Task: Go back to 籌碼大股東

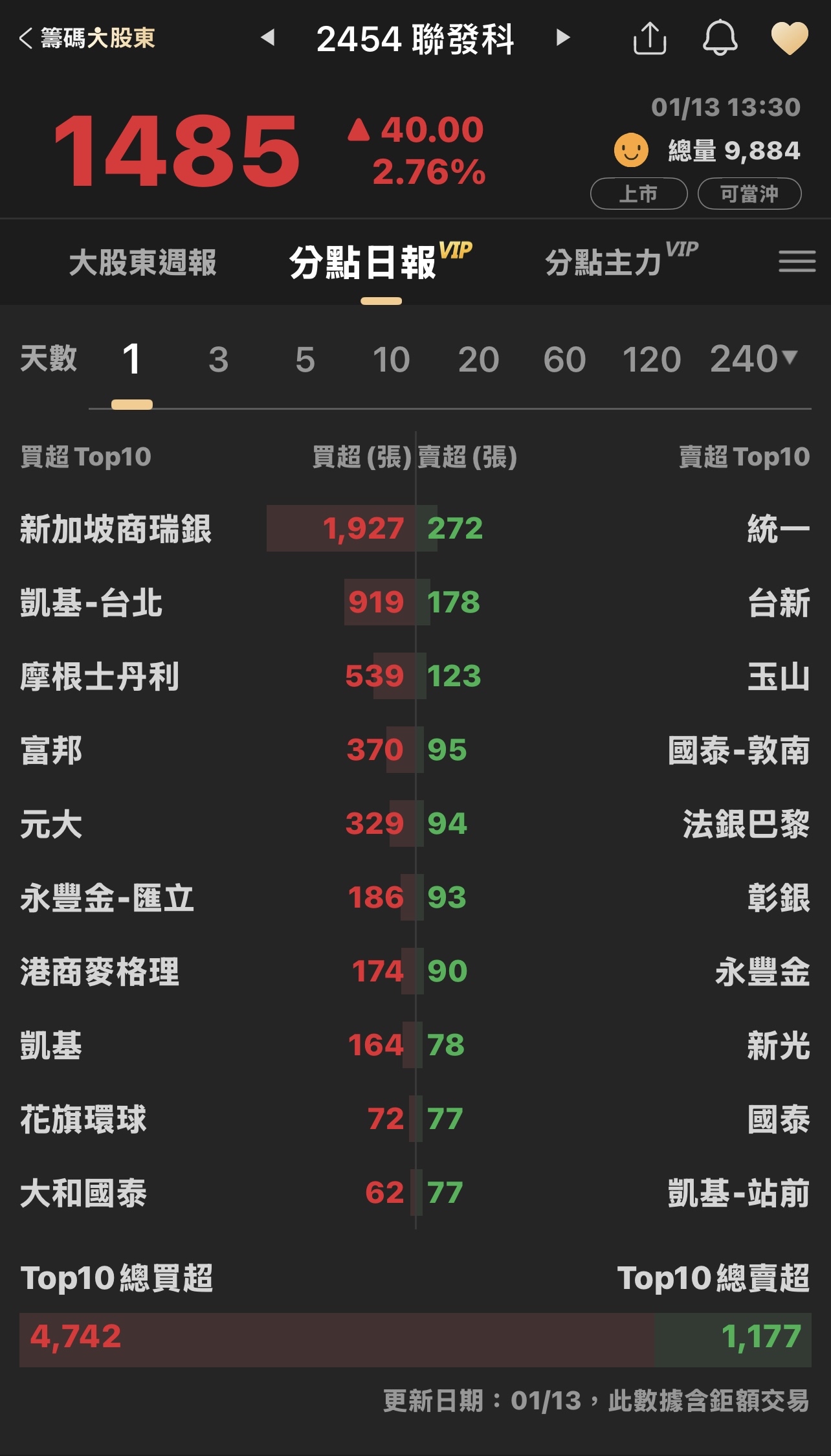Action: click(87, 38)
